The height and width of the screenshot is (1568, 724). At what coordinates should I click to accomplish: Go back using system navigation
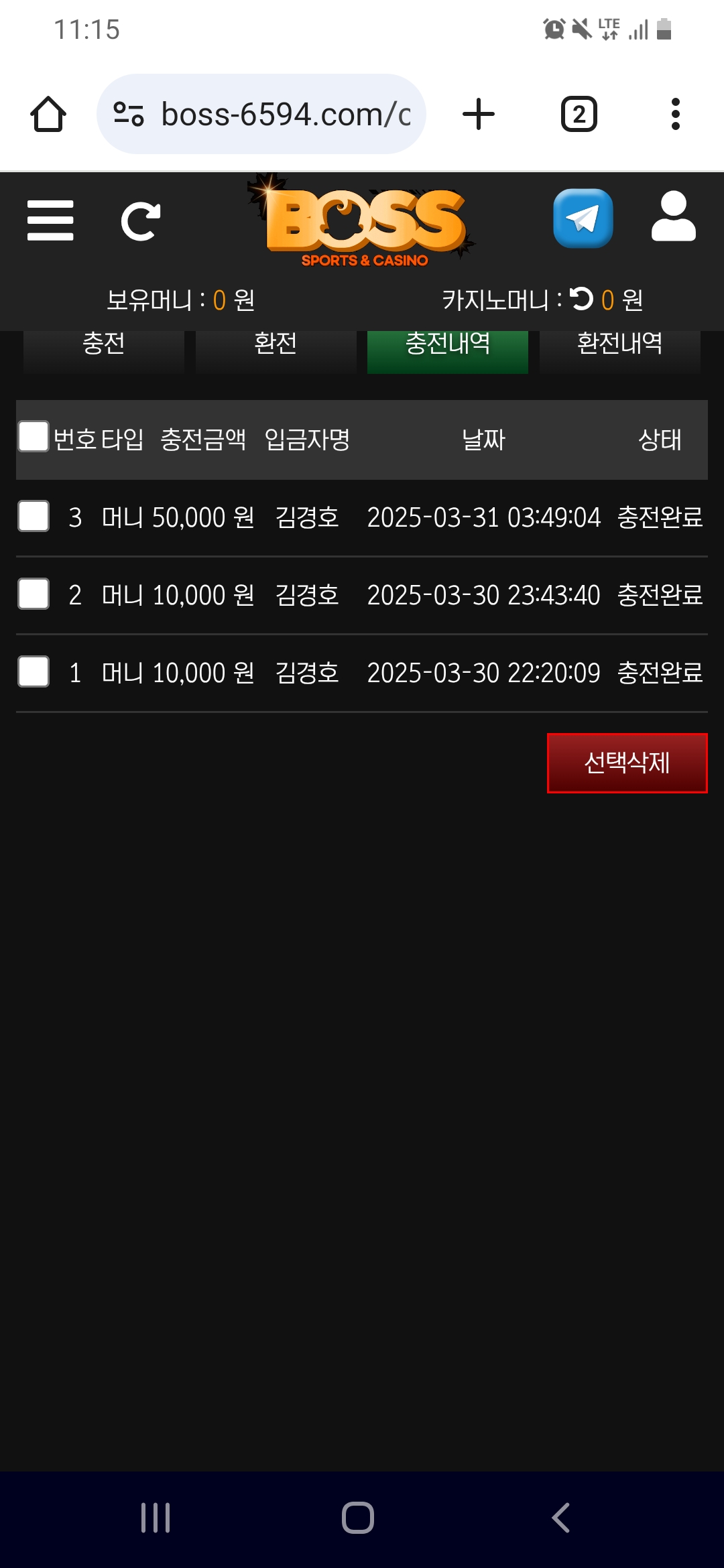pos(560,1517)
